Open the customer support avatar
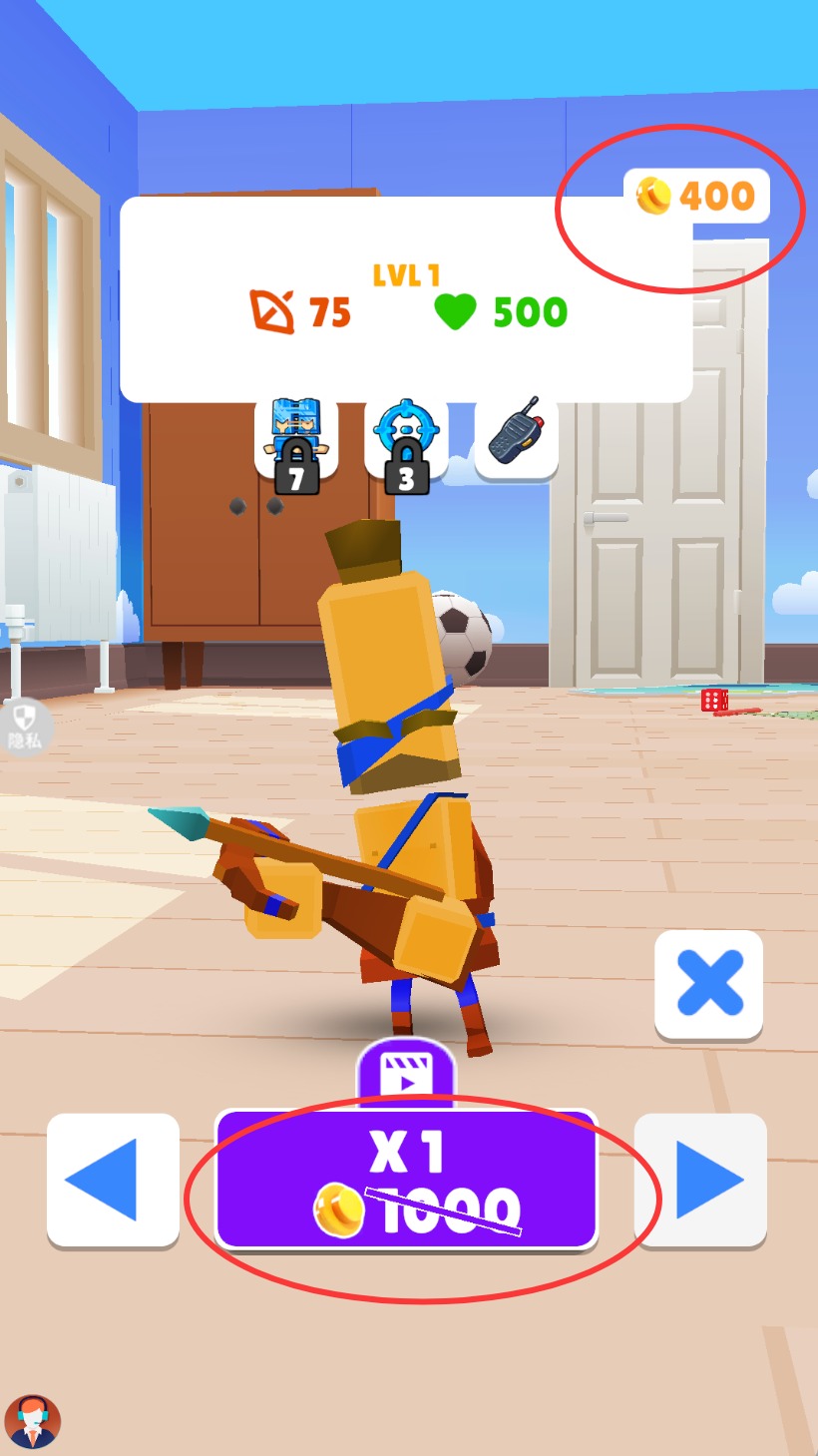The width and height of the screenshot is (818, 1456). click(x=32, y=1420)
